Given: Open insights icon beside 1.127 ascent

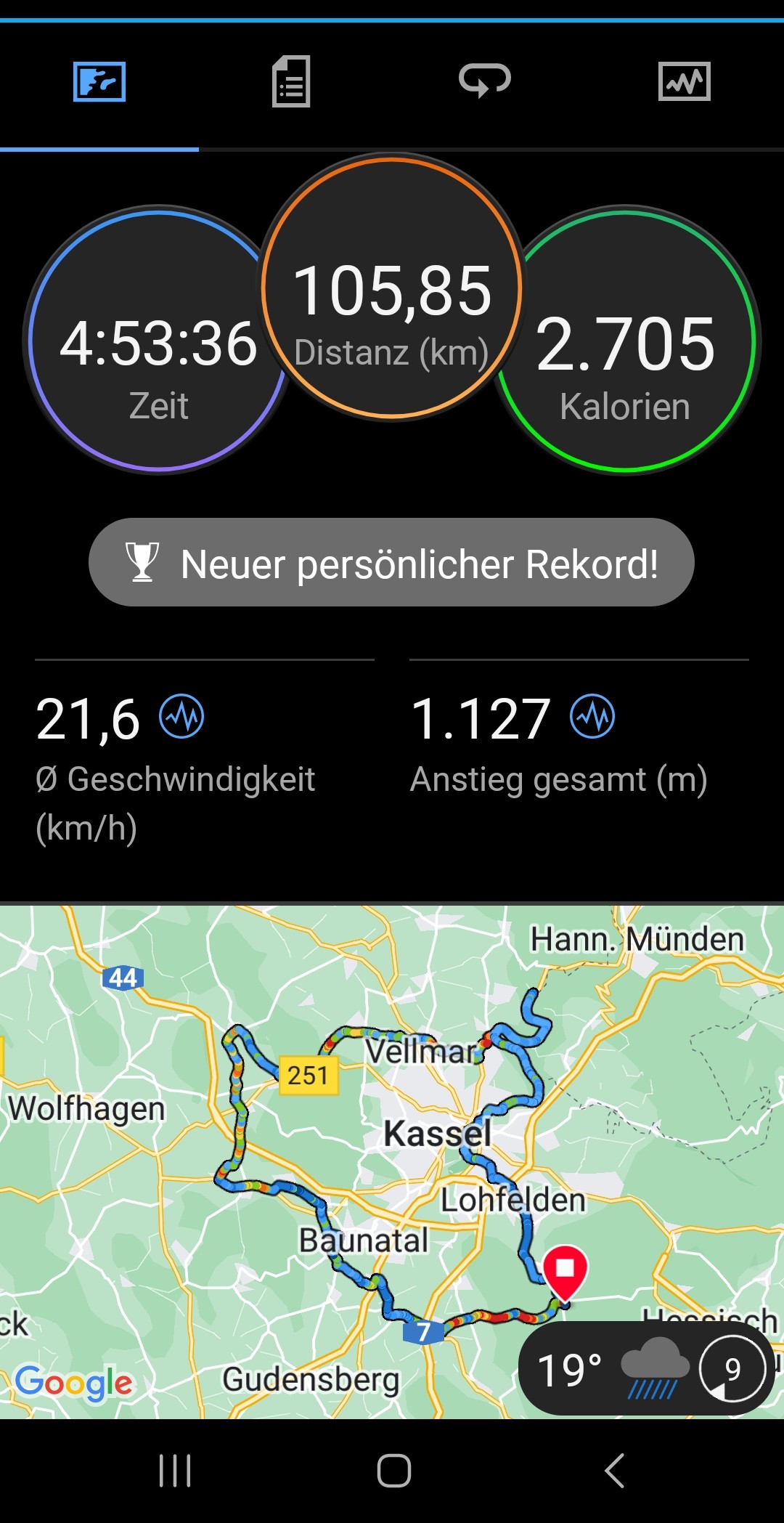Looking at the screenshot, I should 592,717.
